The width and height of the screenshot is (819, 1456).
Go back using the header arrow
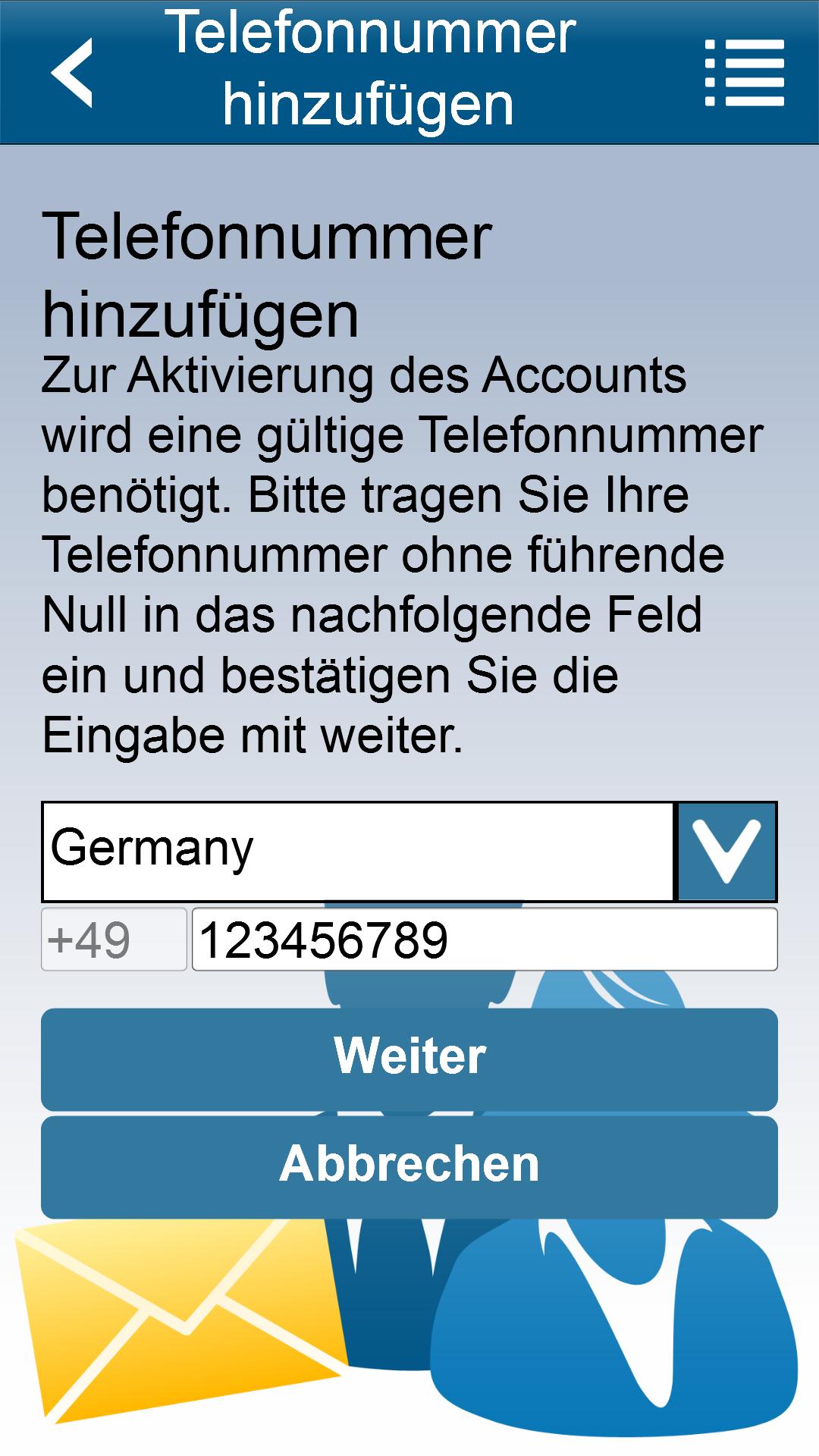click(x=72, y=73)
